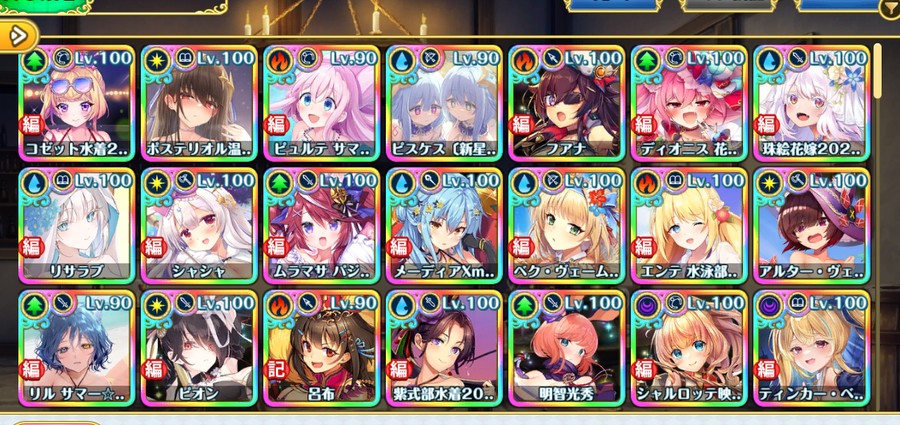Image resolution: width=900 pixels, height=425 pixels.
Task: Expand the yellow arrow side panel
Action: point(16,36)
